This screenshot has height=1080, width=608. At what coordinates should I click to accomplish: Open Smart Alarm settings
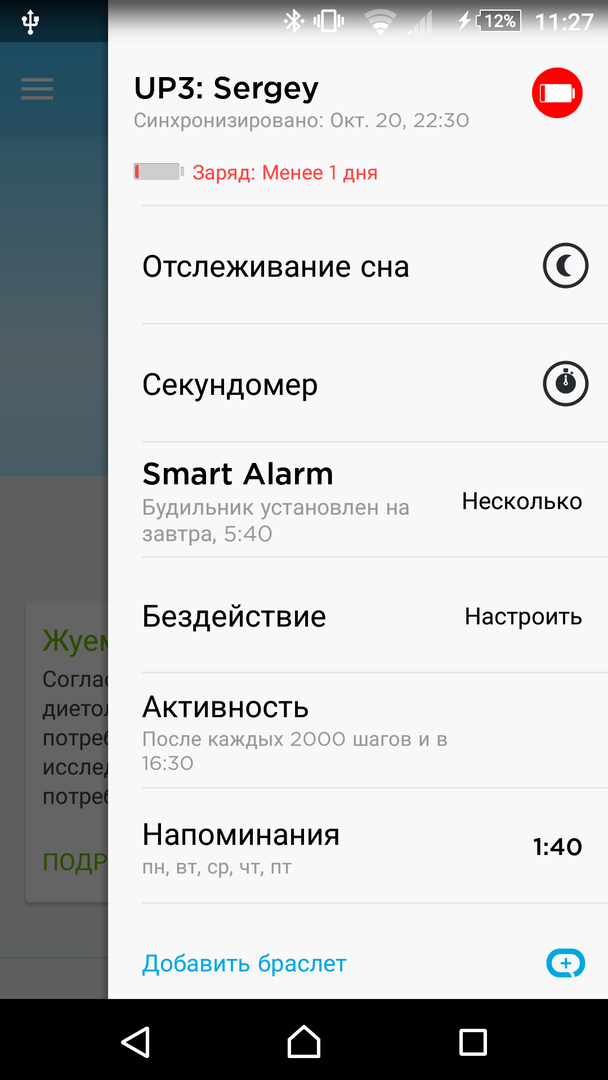click(360, 500)
